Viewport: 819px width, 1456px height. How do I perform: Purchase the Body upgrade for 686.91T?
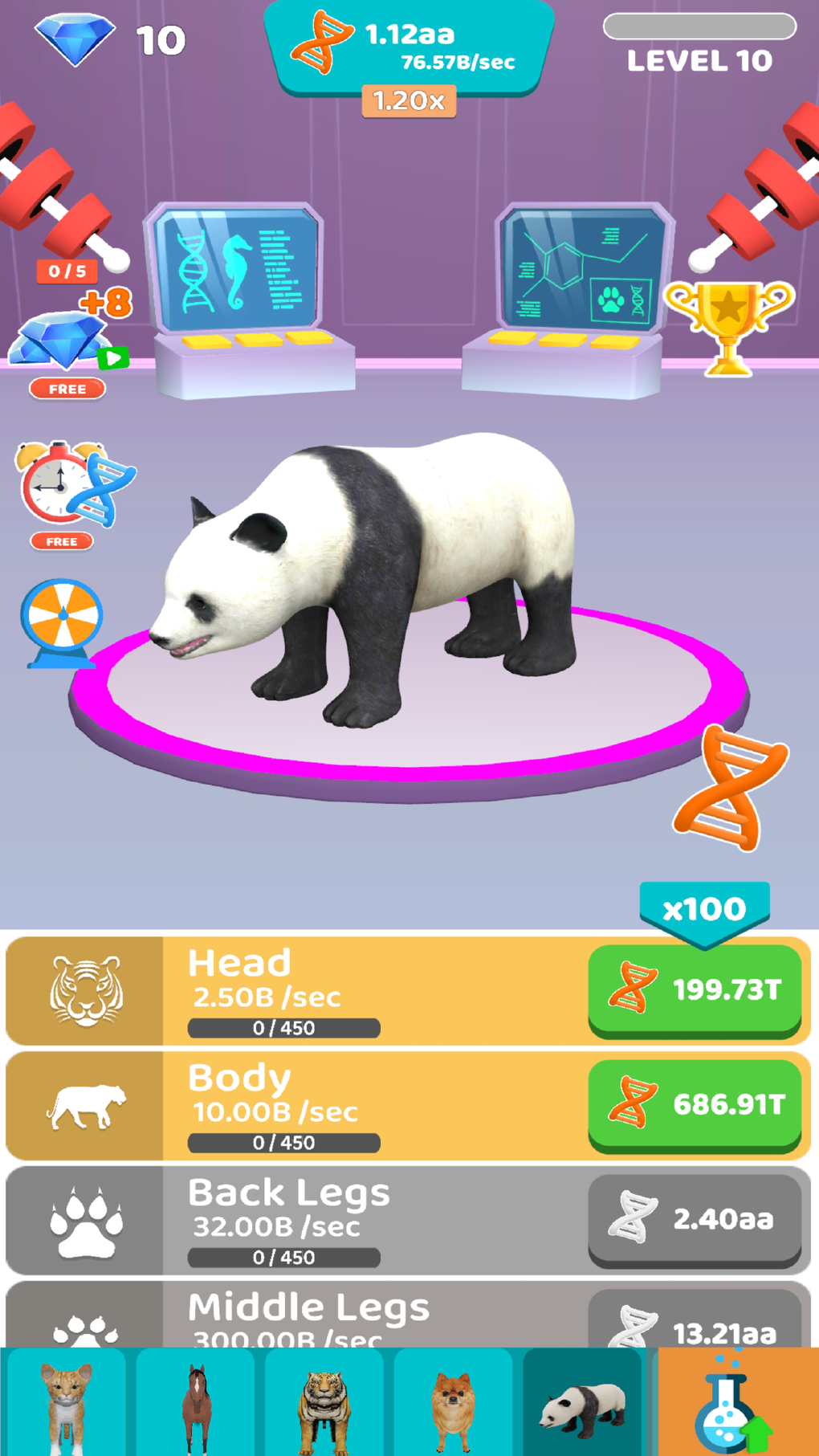(x=695, y=1104)
